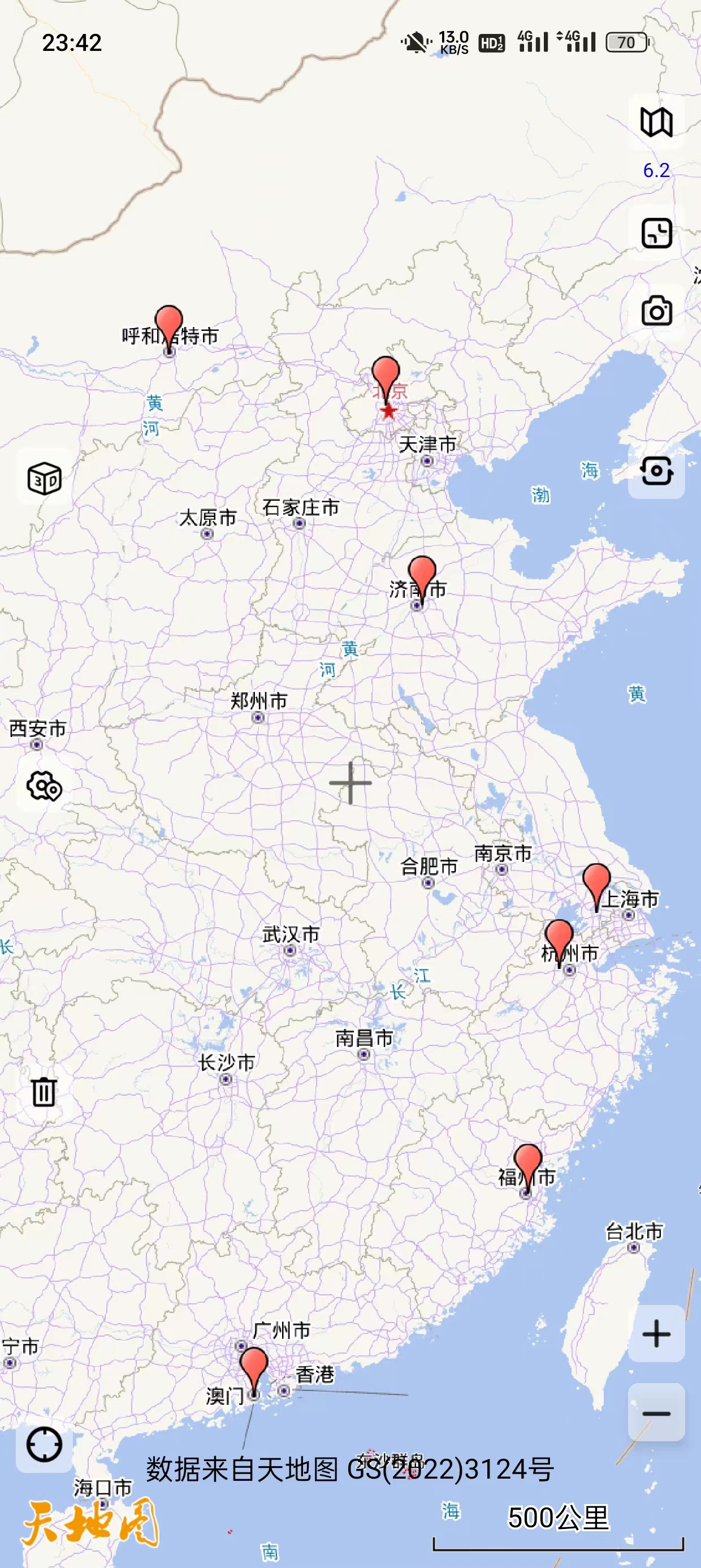Switch to 3D view

click(x=45, y=479)
